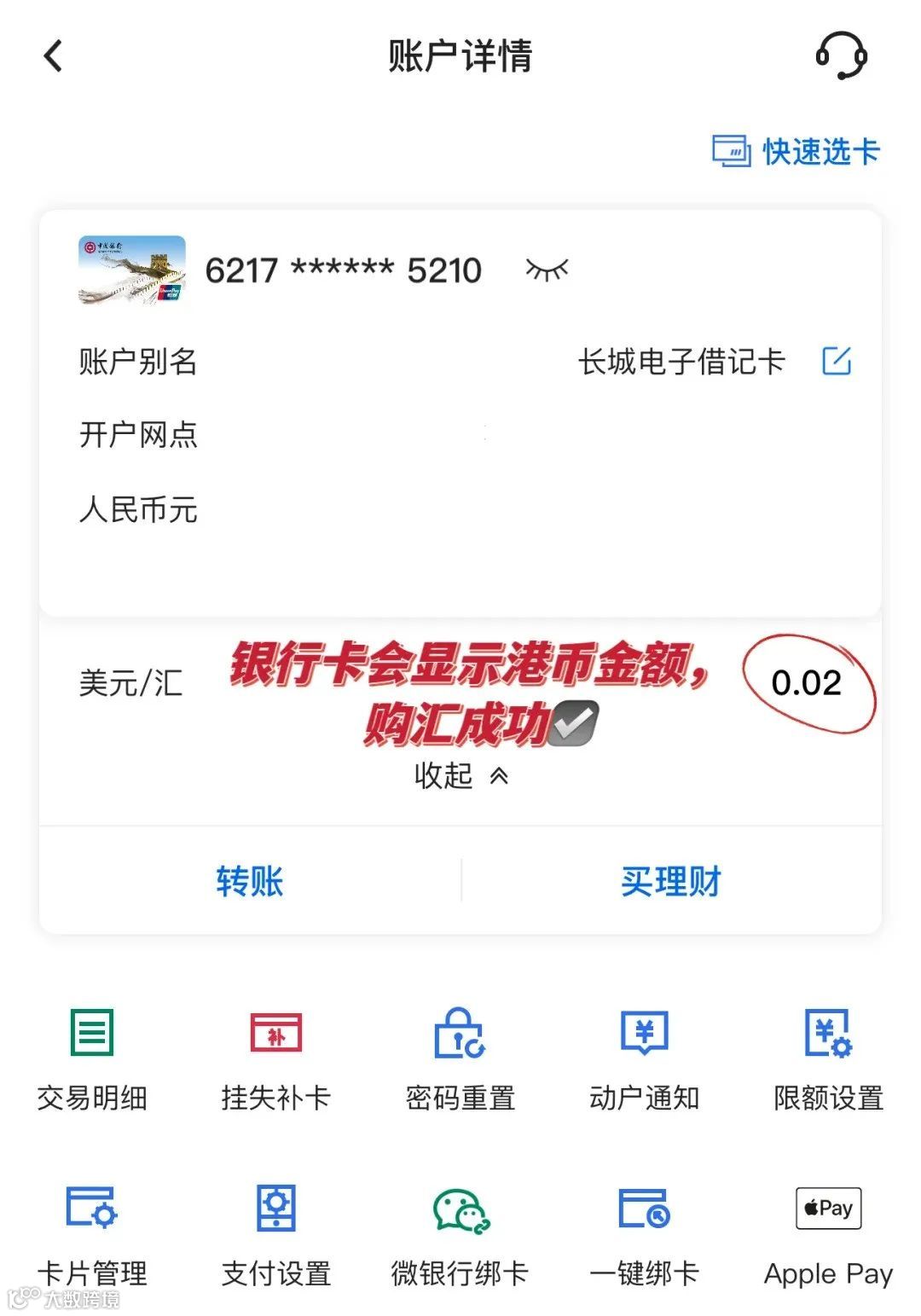Open customer service headset icon
The width and height of the screenshot is (921, 1316).
click(x=841, y=56)
